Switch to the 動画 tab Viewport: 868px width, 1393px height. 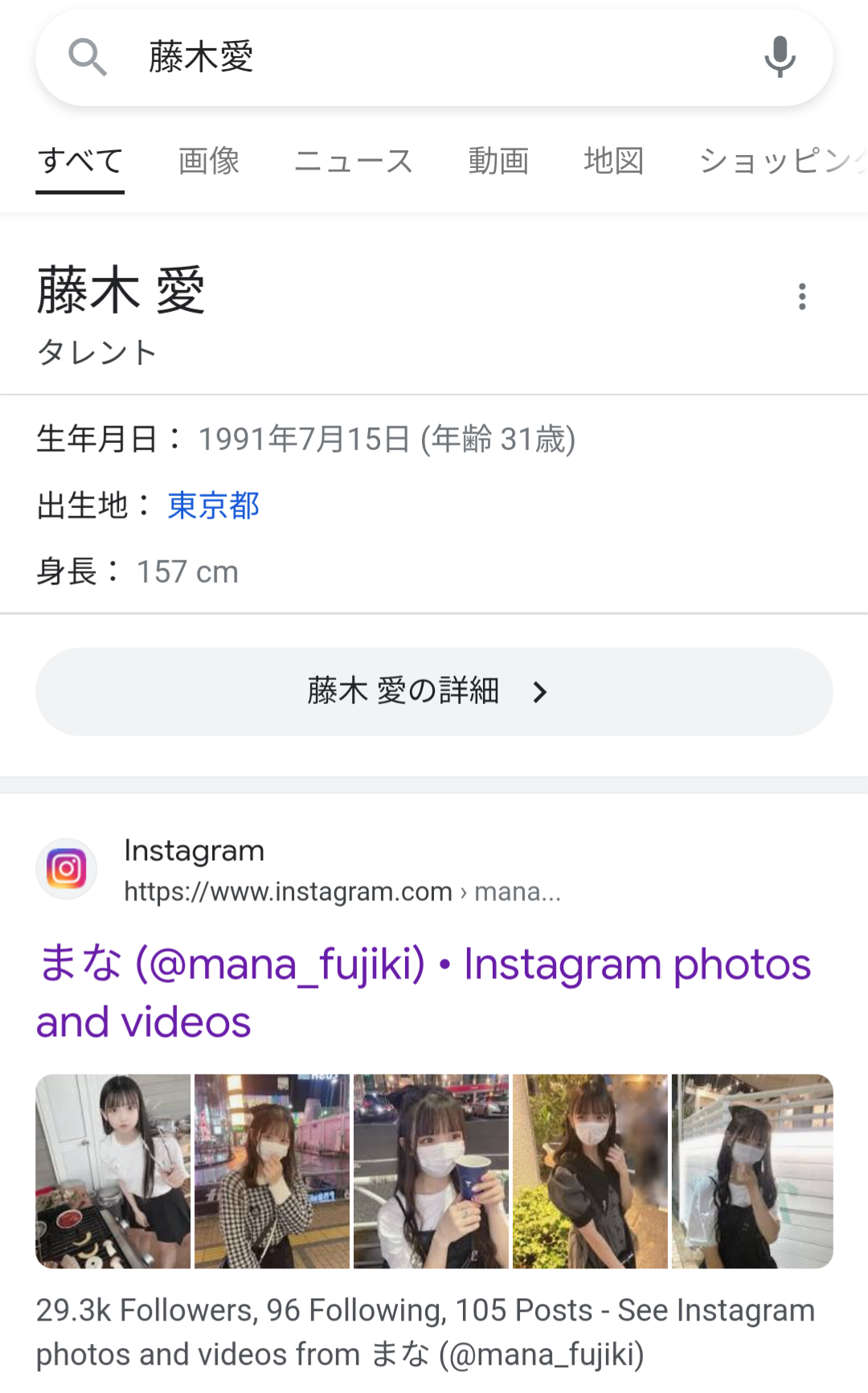(x=498, y=161)
